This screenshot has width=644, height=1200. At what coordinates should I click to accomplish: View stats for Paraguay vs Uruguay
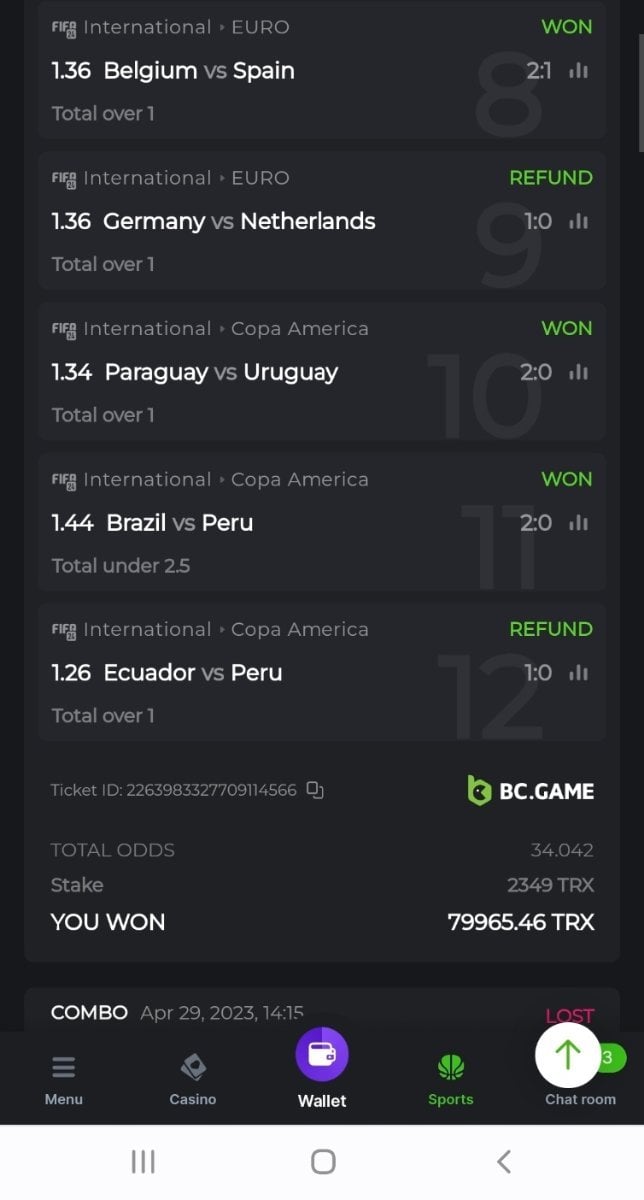click(x=578, y=373)
